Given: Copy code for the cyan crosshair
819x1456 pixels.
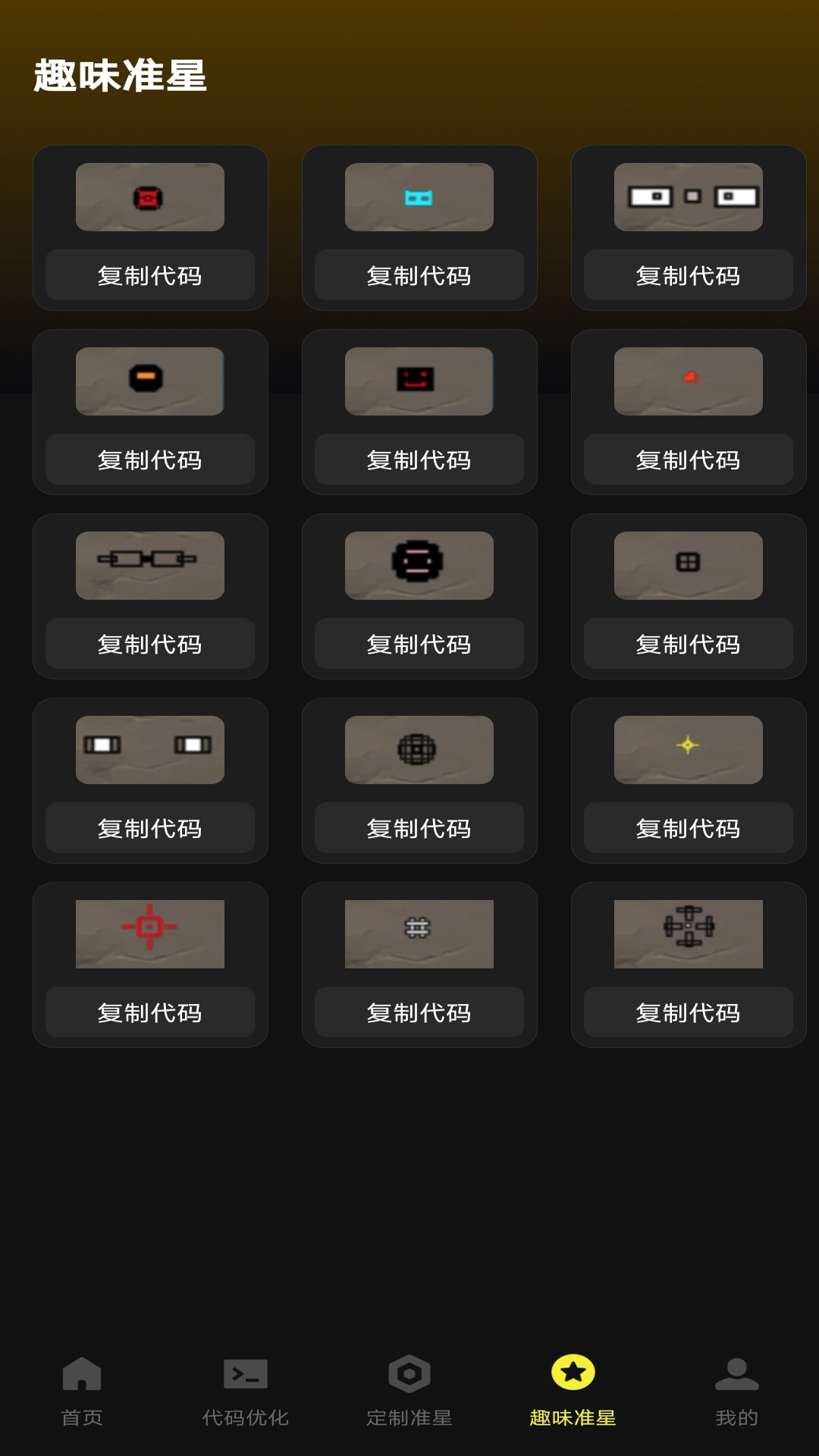Looking at the screenshot, I should click(x=419, y=275).
